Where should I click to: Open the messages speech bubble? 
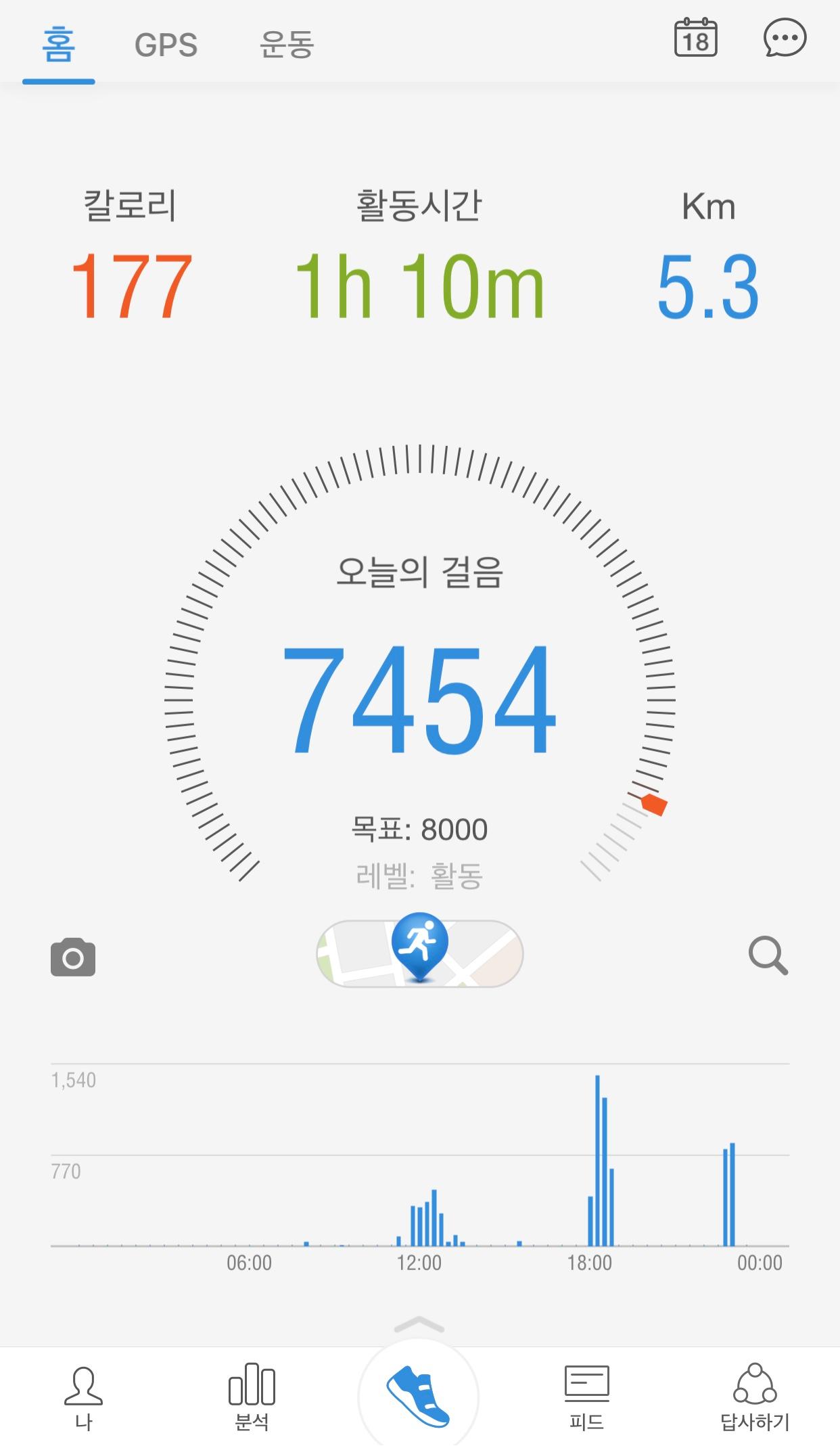(x=785, y=38)
